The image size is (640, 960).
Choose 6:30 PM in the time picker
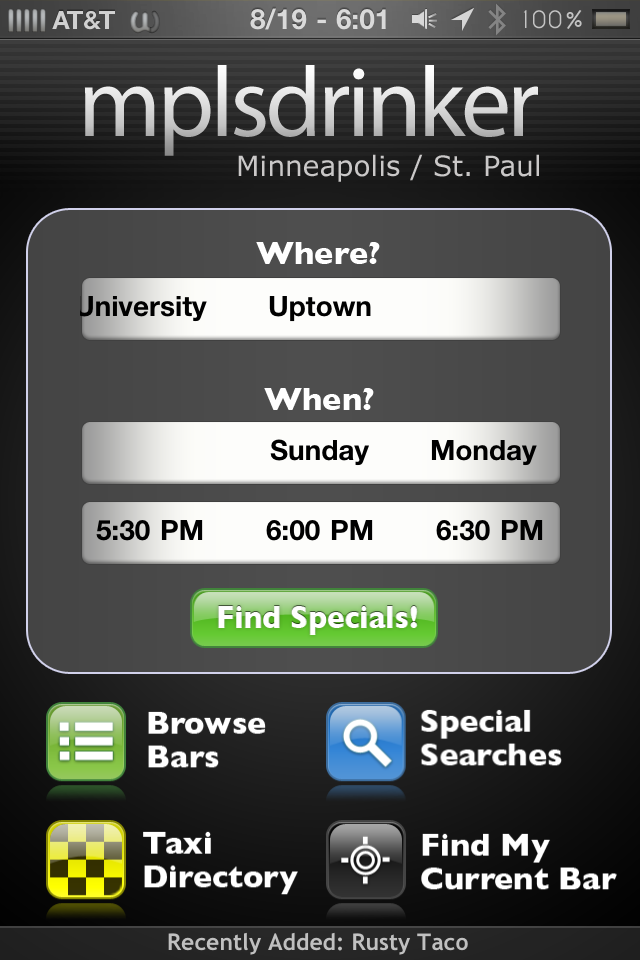(x=489, y=531)
